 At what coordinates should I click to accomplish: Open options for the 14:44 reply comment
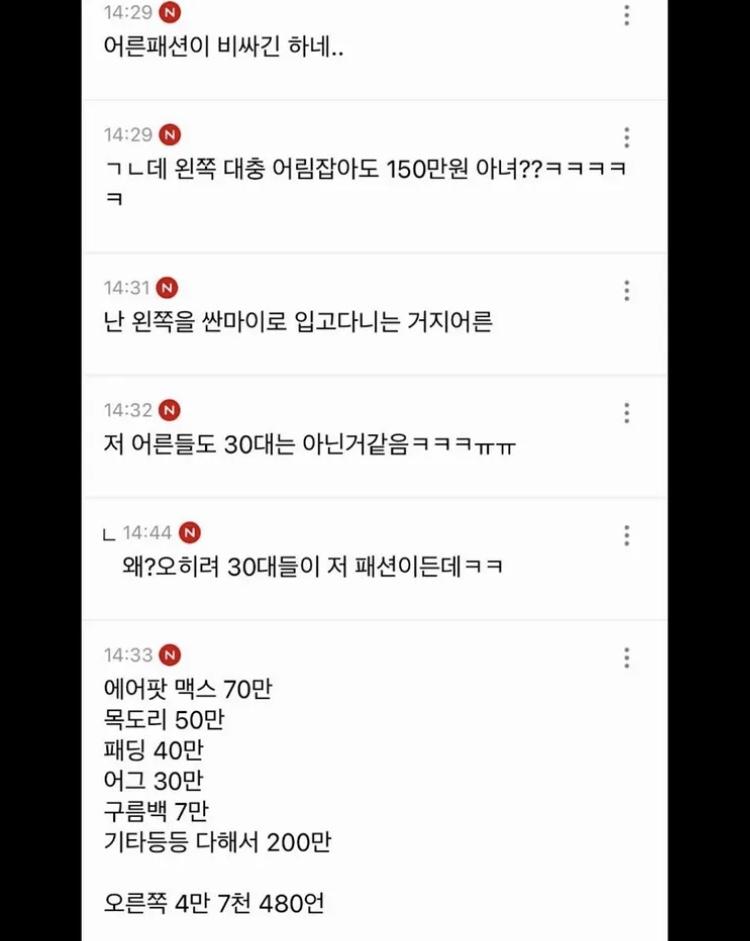click(x=626, y=535)
